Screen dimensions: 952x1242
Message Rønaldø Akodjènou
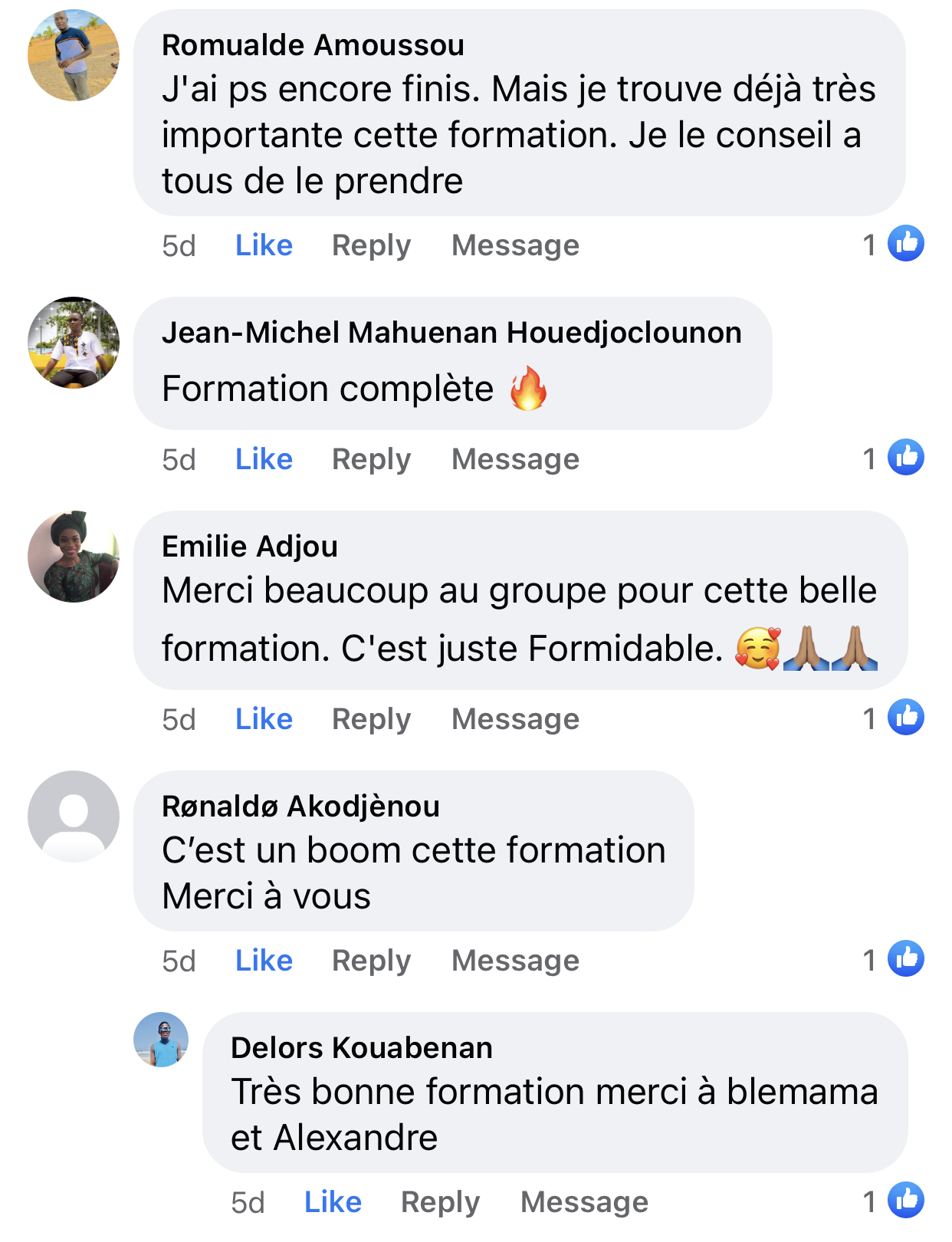click(x=515, y=961)
